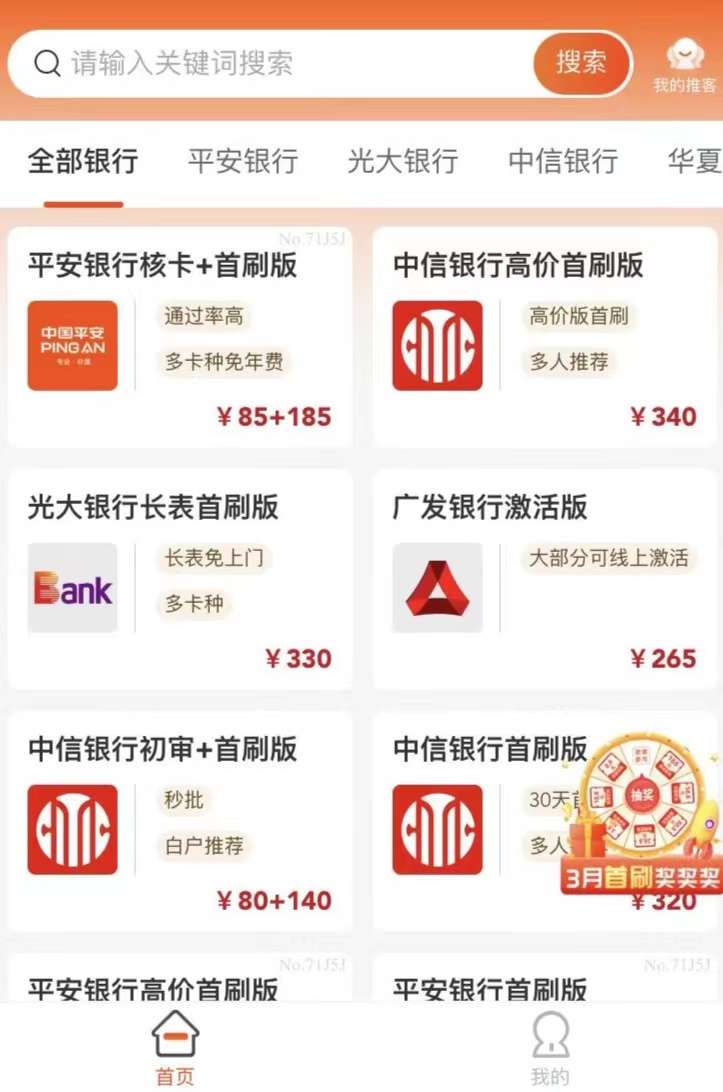Screen dimensions: 723x1092
Task: Select the 全部银行 tab
Action: [83, 161]
